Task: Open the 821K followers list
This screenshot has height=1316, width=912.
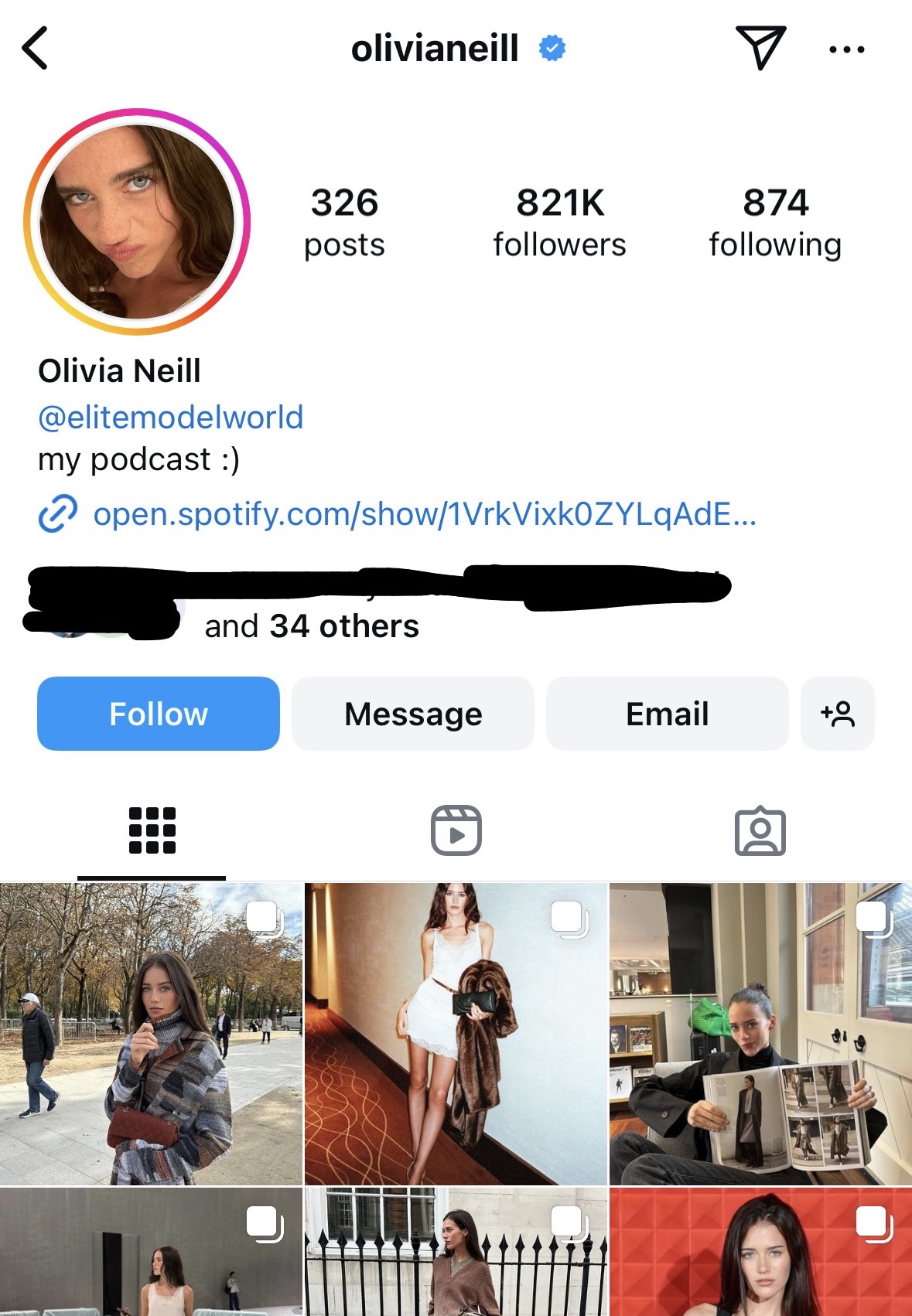Action: click(559, 222)
